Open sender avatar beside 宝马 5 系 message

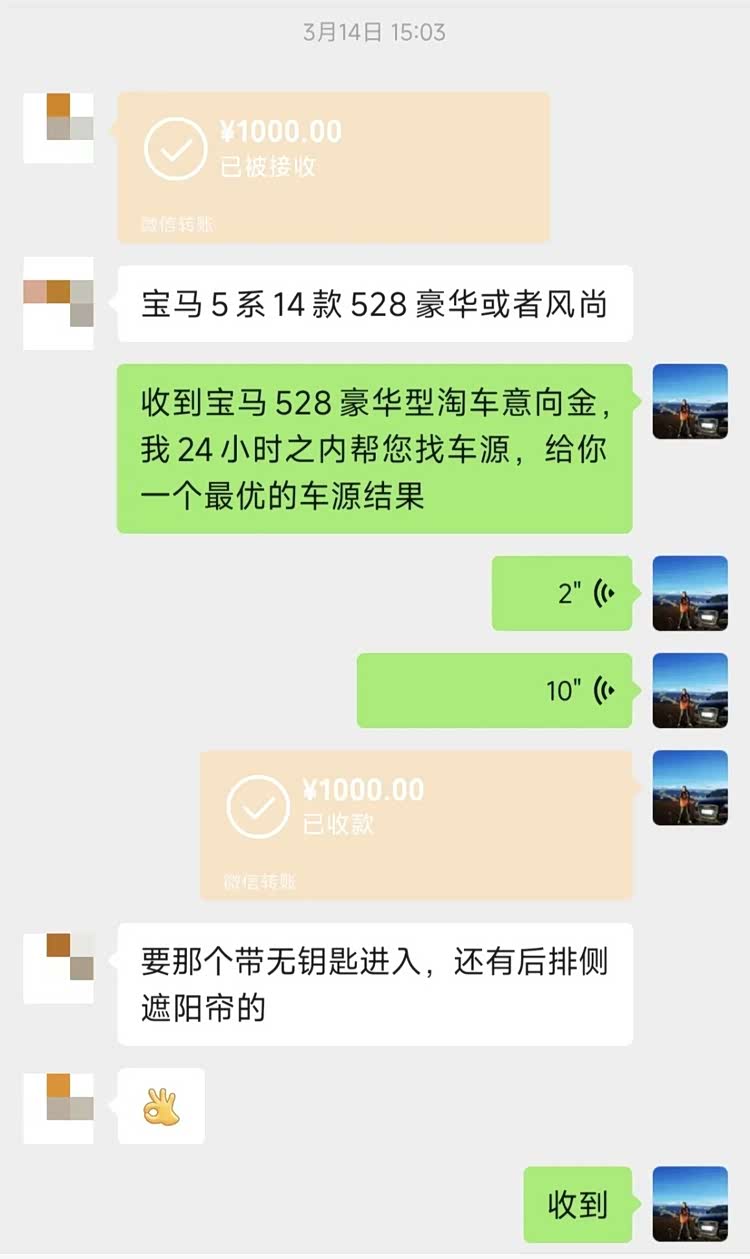pos(58,302)
